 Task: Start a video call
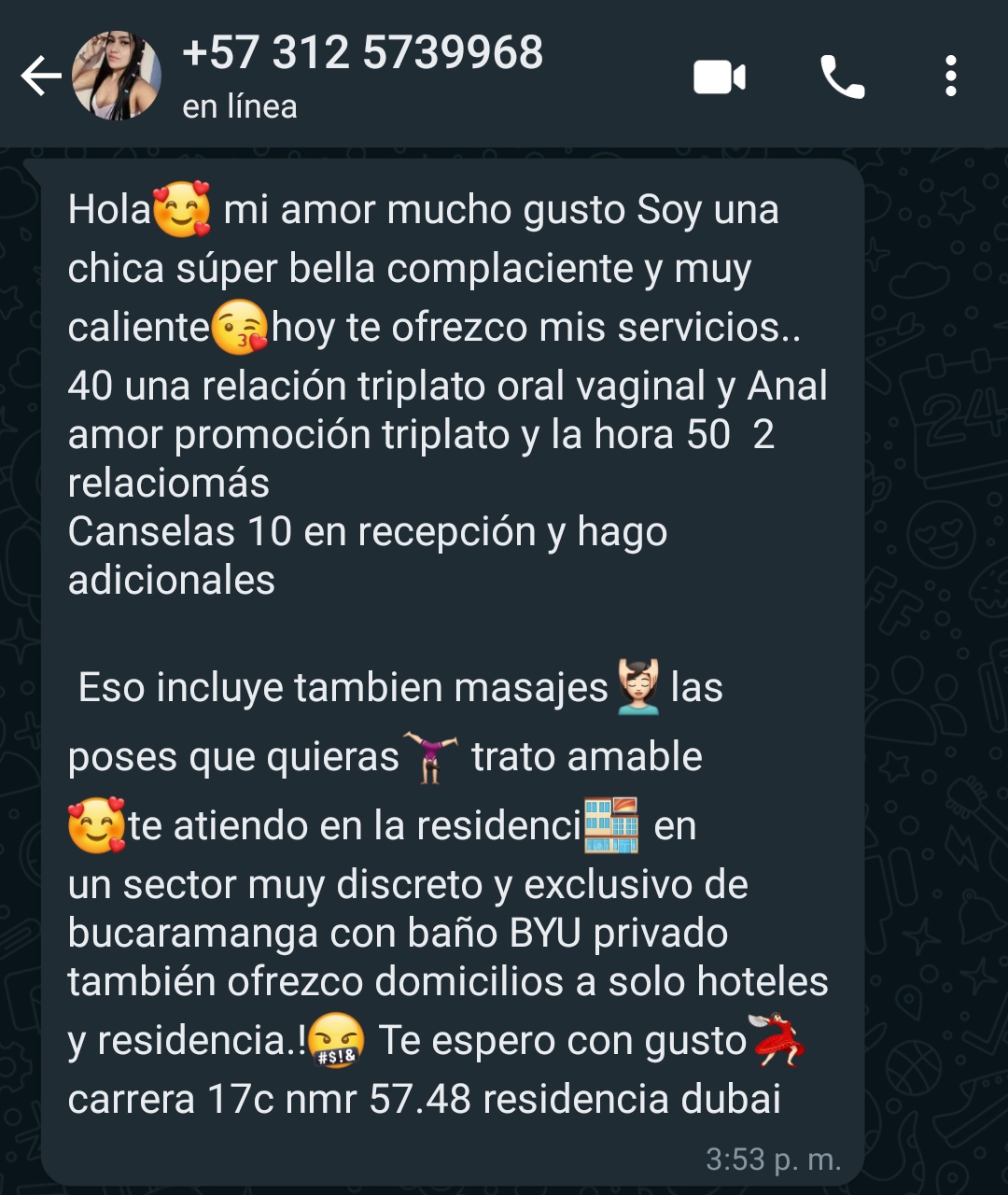pos(720,77)
